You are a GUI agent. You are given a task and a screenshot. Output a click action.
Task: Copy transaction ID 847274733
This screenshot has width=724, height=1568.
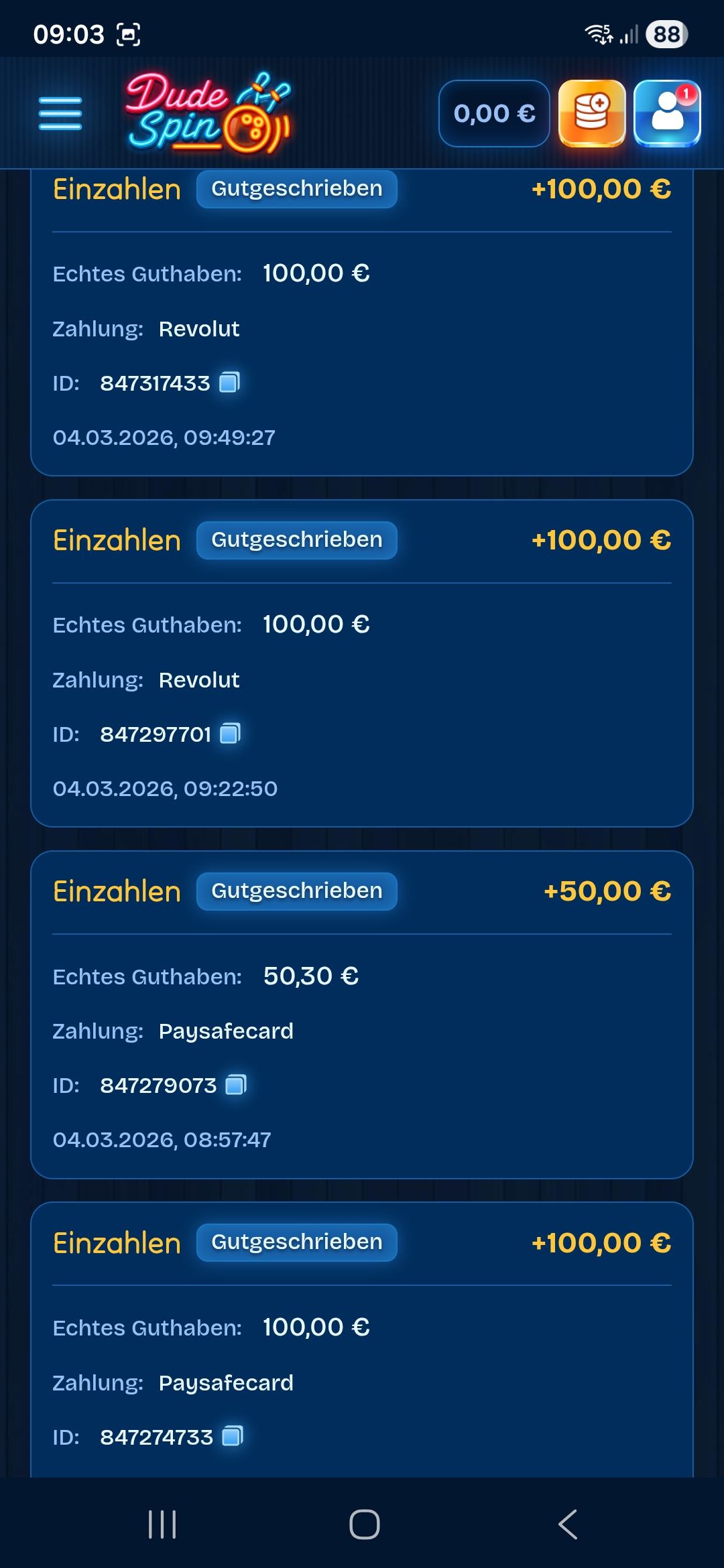(233, 1436)
